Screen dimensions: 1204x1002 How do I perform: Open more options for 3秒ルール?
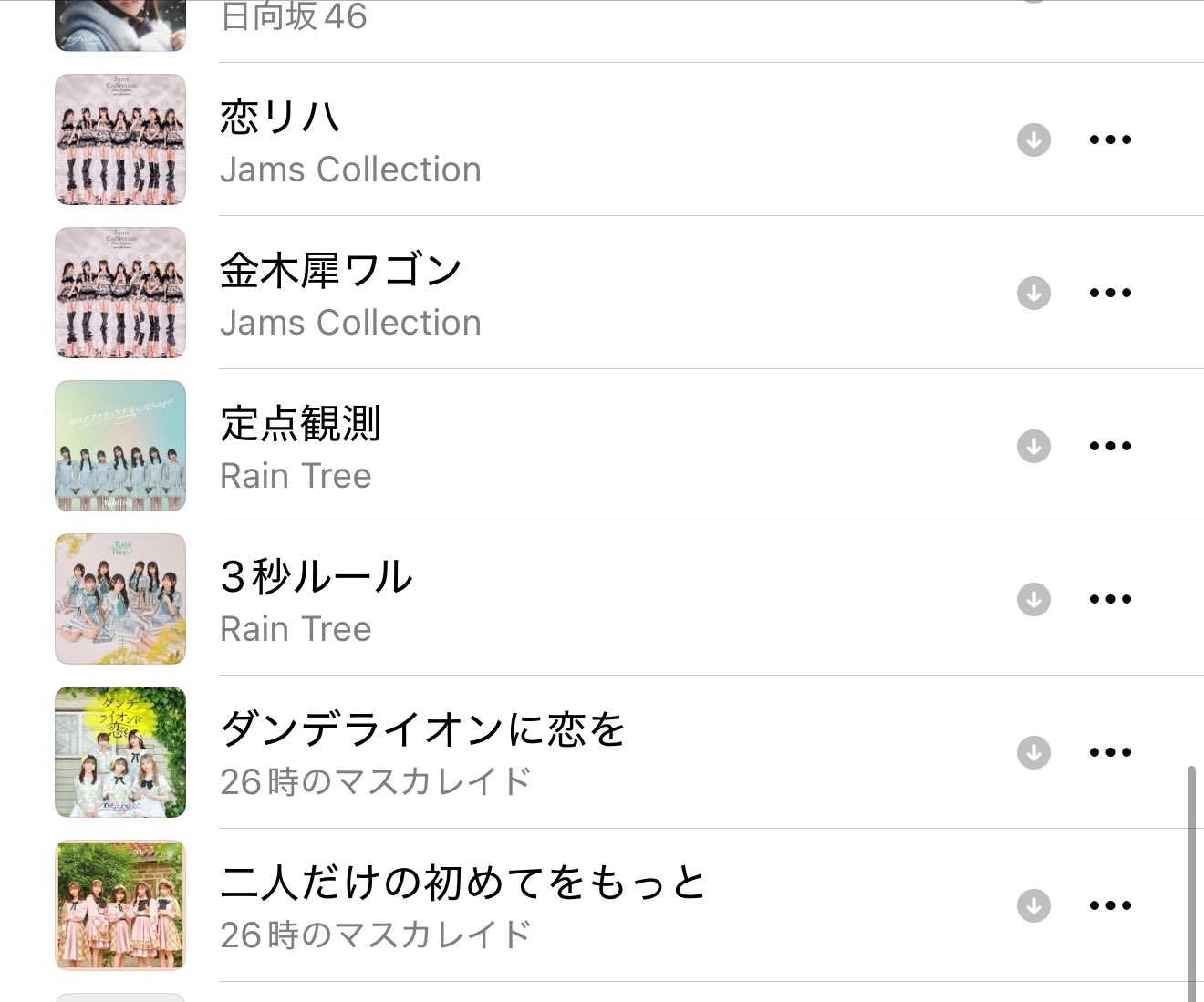click(x=1110, y=600)
